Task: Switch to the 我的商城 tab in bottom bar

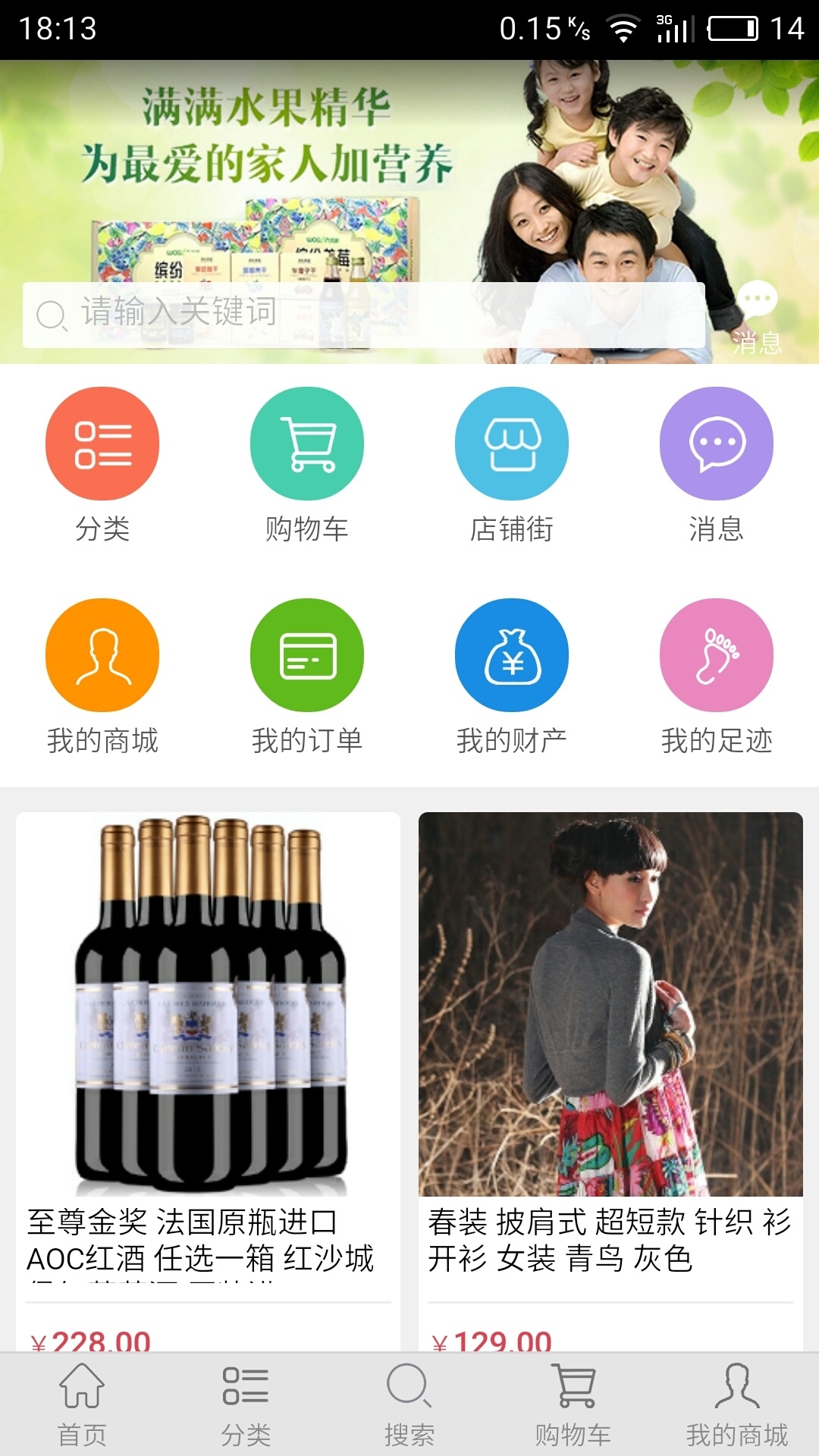Action: pos(737,1404)
